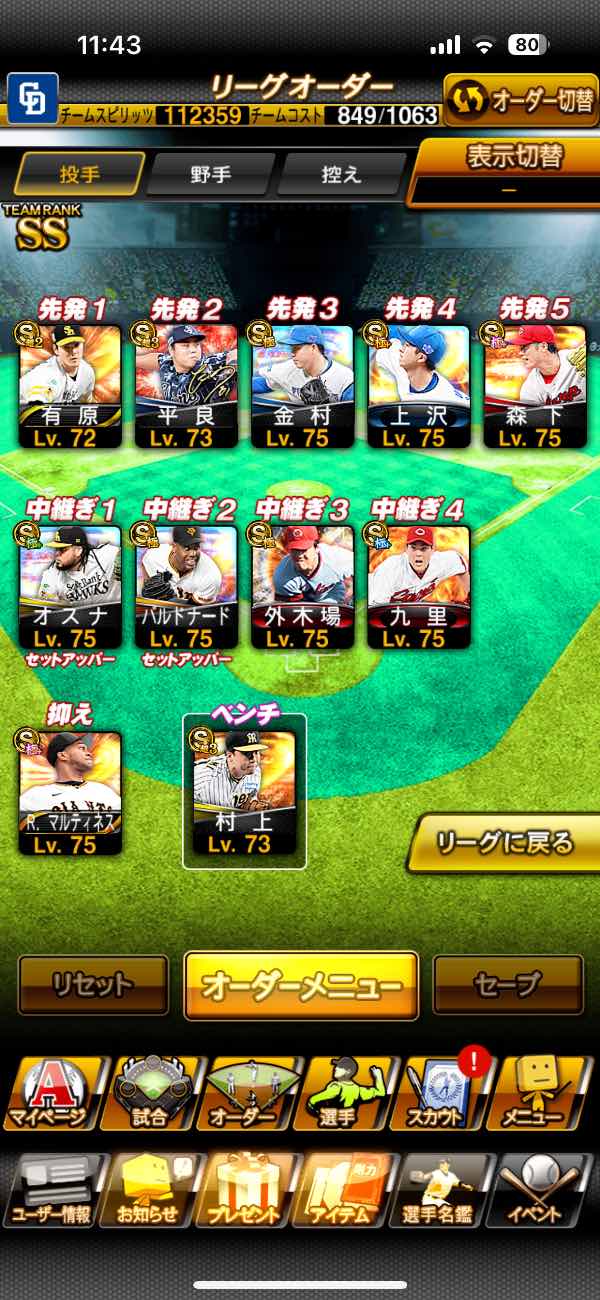Select reliever オスナ card
The height and width of the screenshot is (1300, 600).
72,587
